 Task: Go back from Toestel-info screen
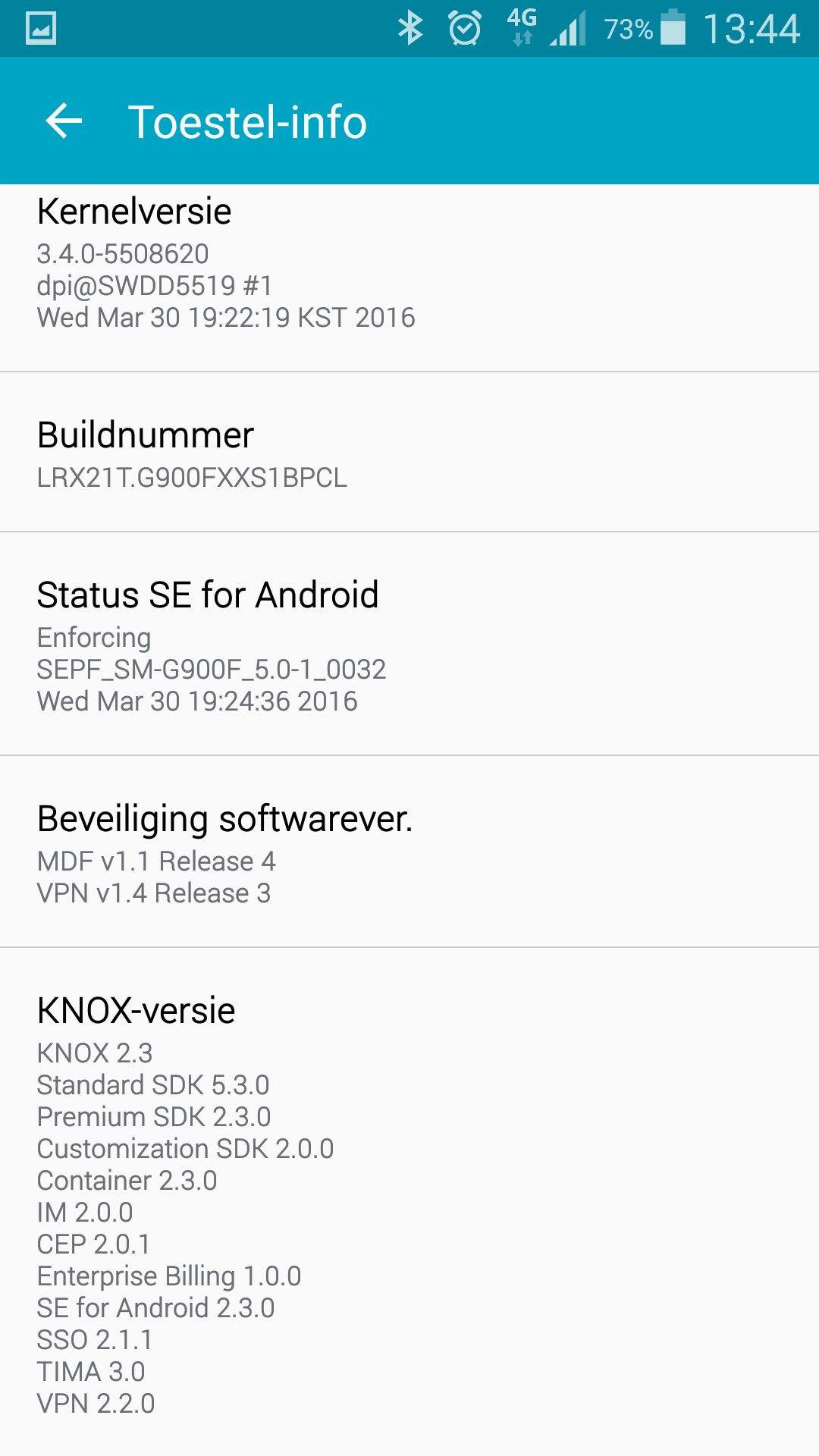[x=64, y=121]
